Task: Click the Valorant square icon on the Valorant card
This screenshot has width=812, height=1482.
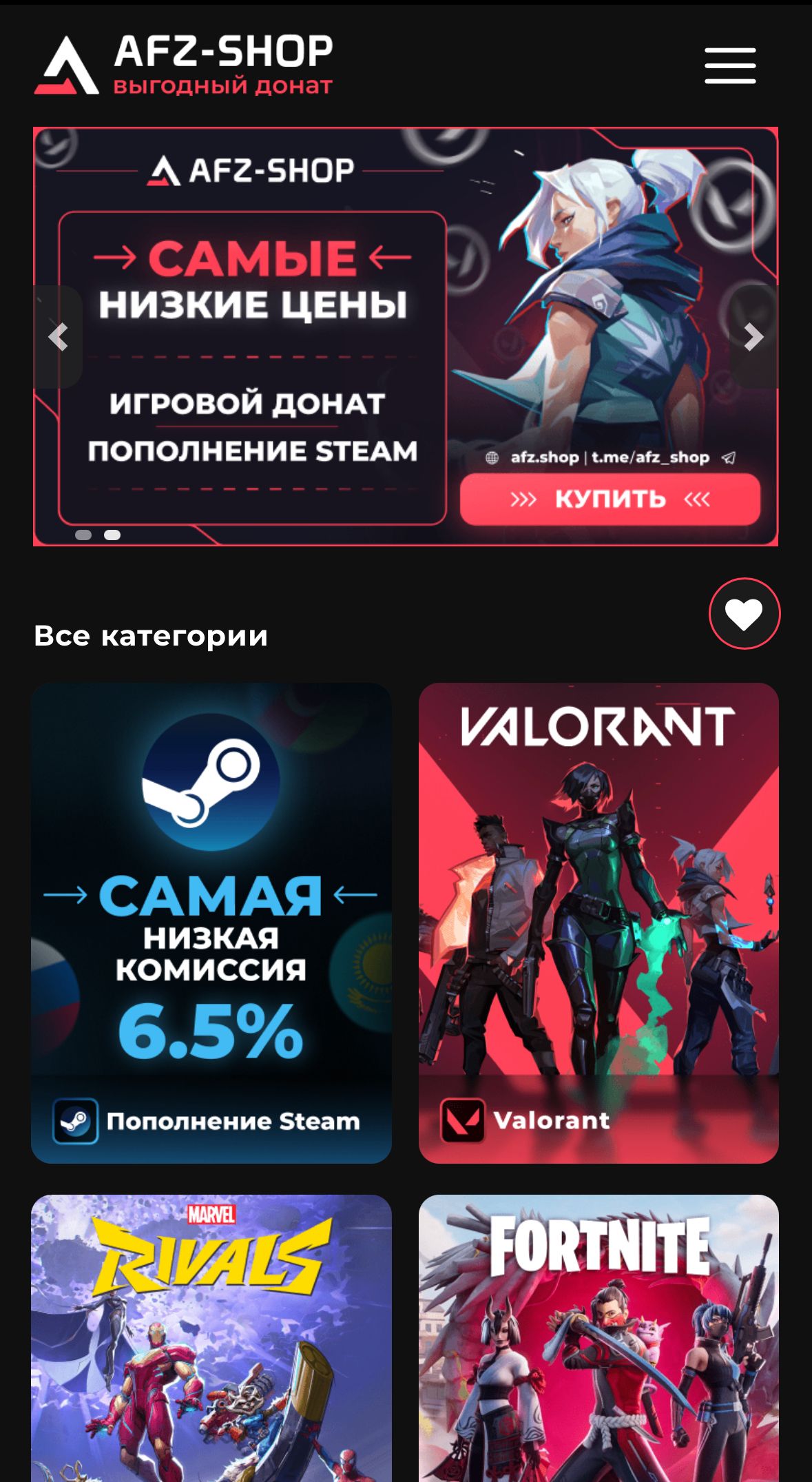Action: 463,1118
